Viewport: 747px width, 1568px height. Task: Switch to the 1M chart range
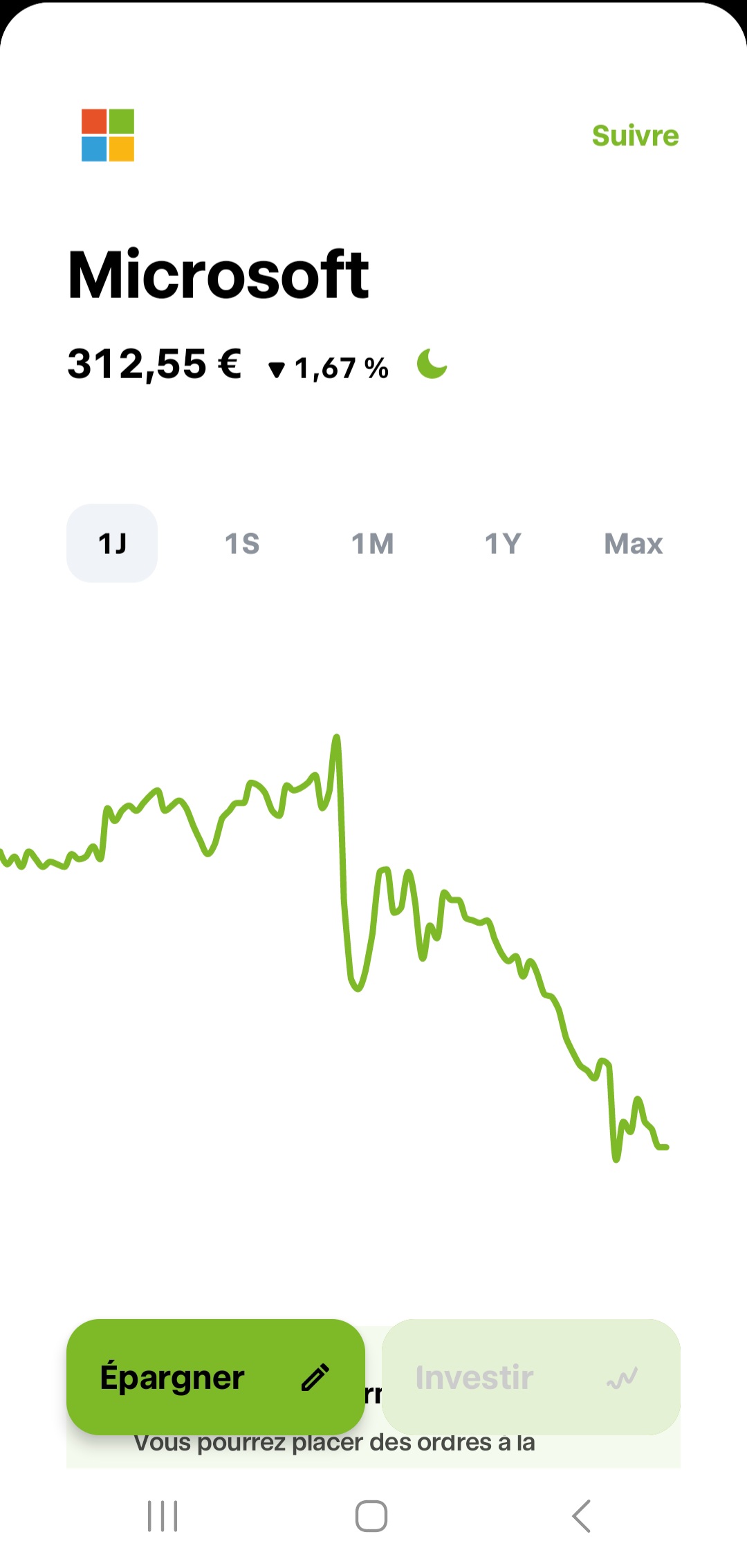[x=372, y=544]
